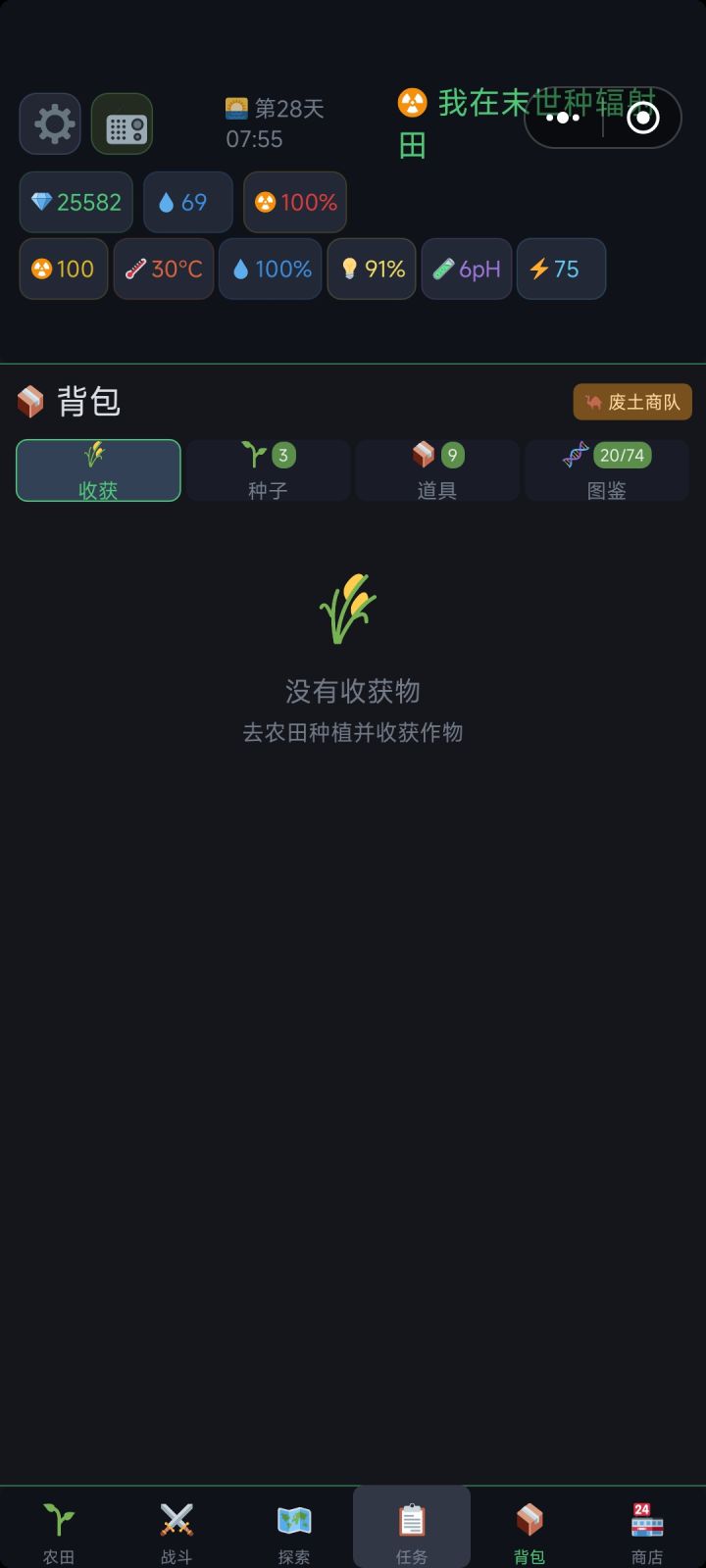Open the game settings gear icon
The image size is (706, 1568).
[x=50, y=123]
